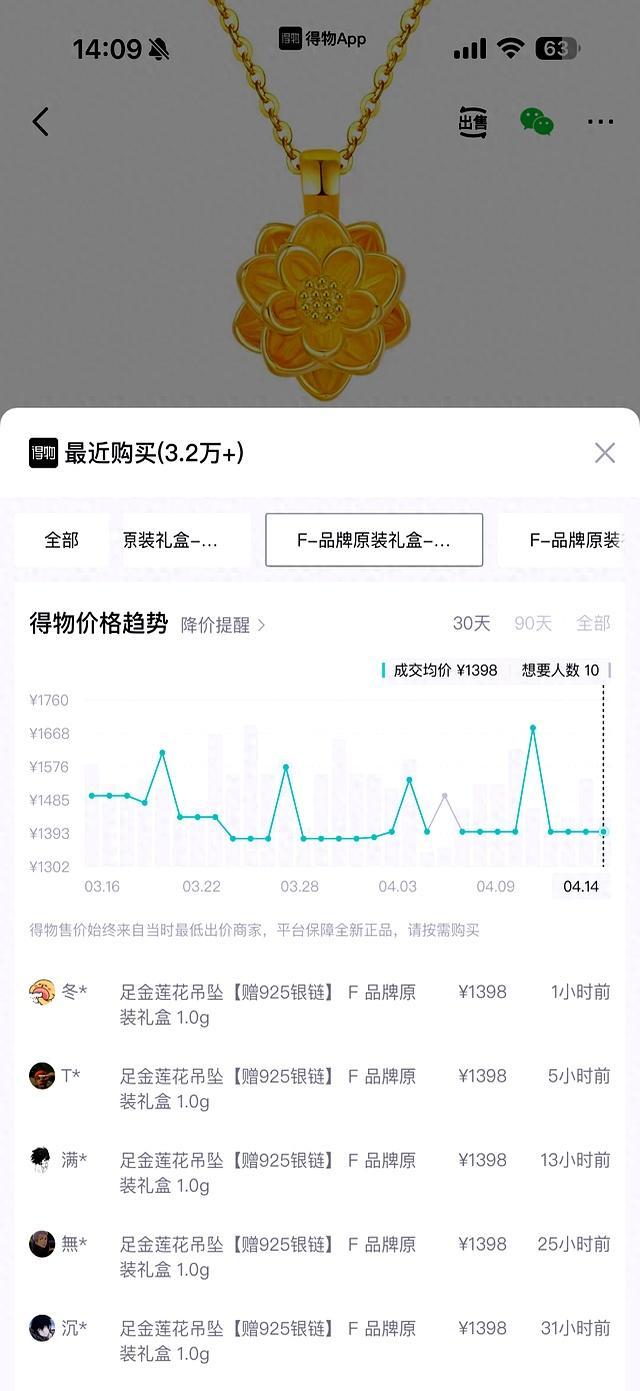Image resolution: width=640 pixels, height=1391 pixels.
Task: Show the 90天 price trend
Action: tap(533, 623)
